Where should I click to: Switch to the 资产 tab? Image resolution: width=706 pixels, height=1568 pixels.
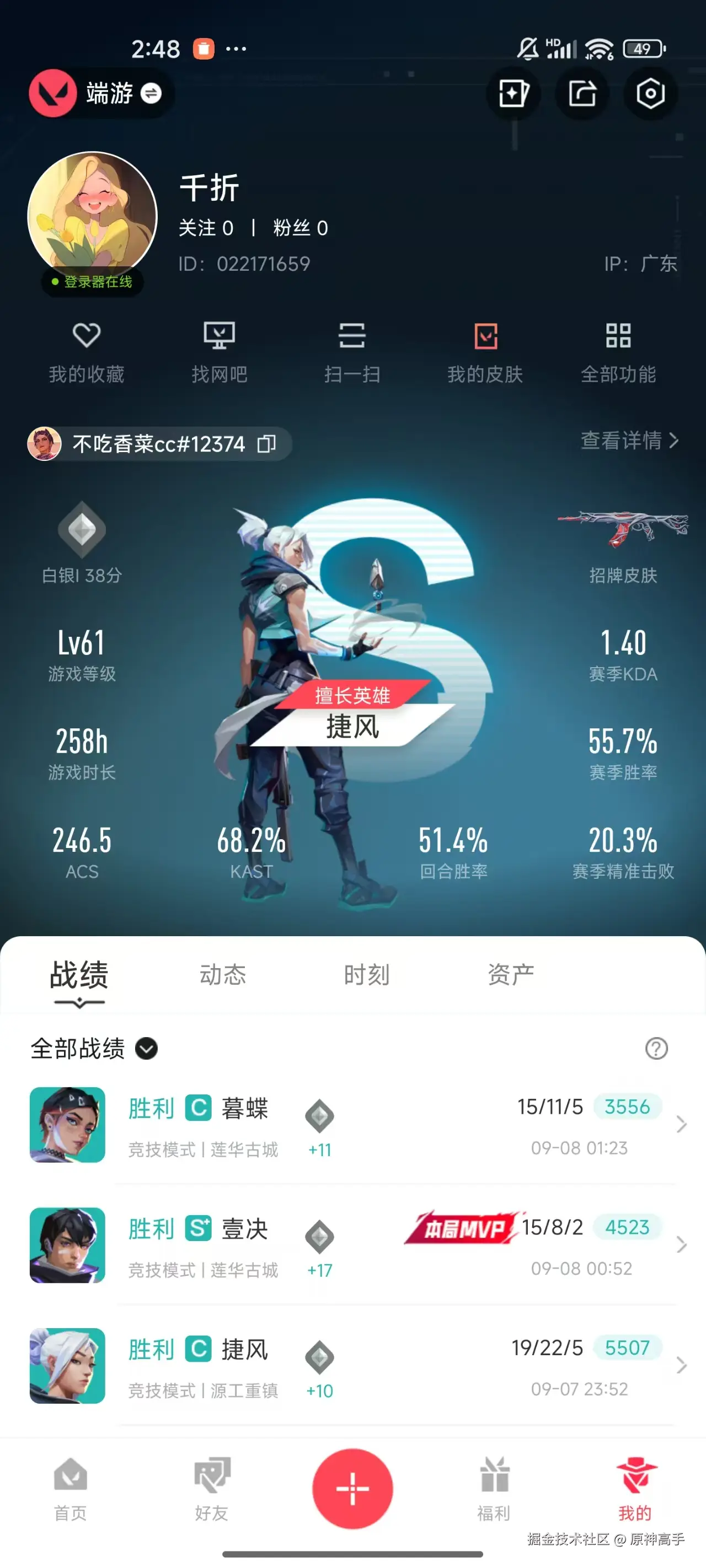click(510, 975)
